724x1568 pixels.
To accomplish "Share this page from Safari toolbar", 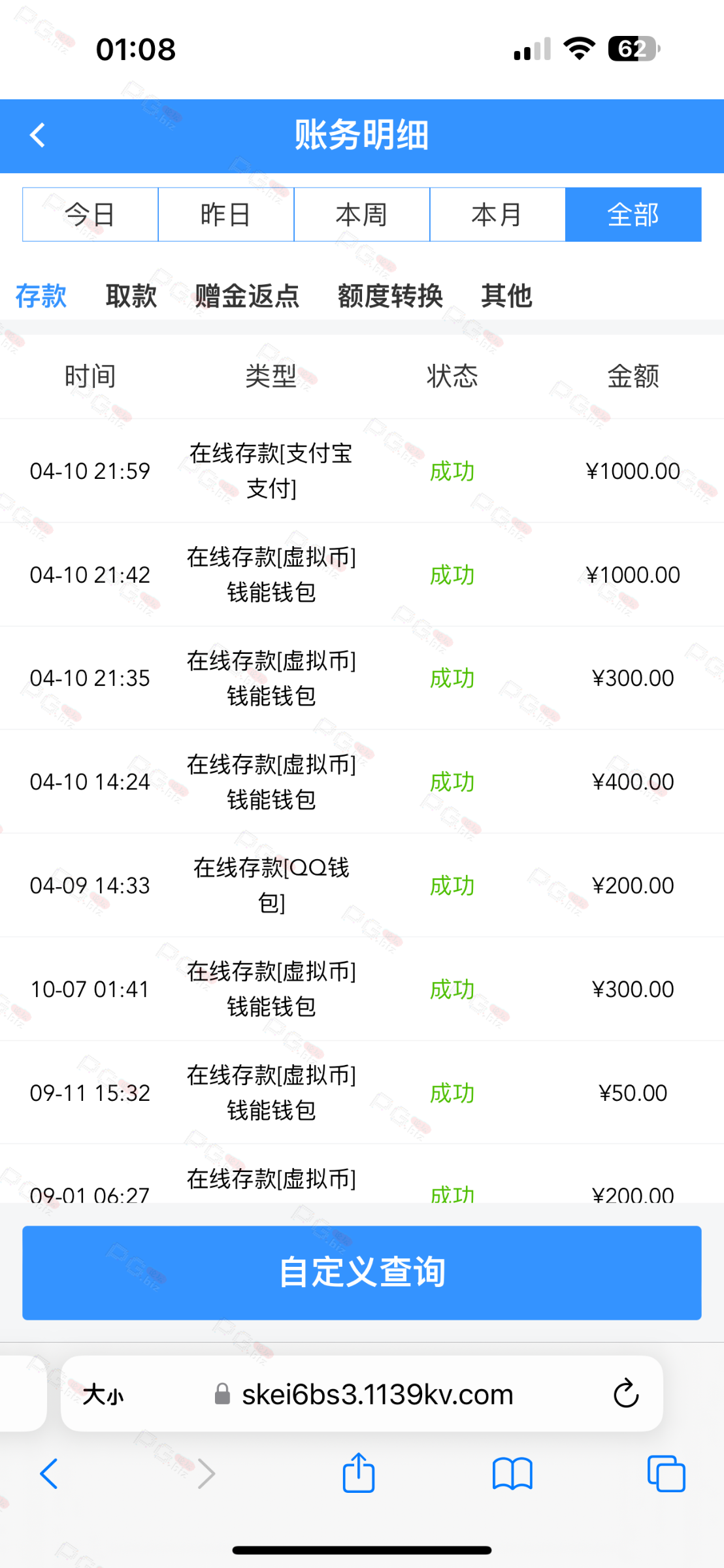I will point(359,1473).
